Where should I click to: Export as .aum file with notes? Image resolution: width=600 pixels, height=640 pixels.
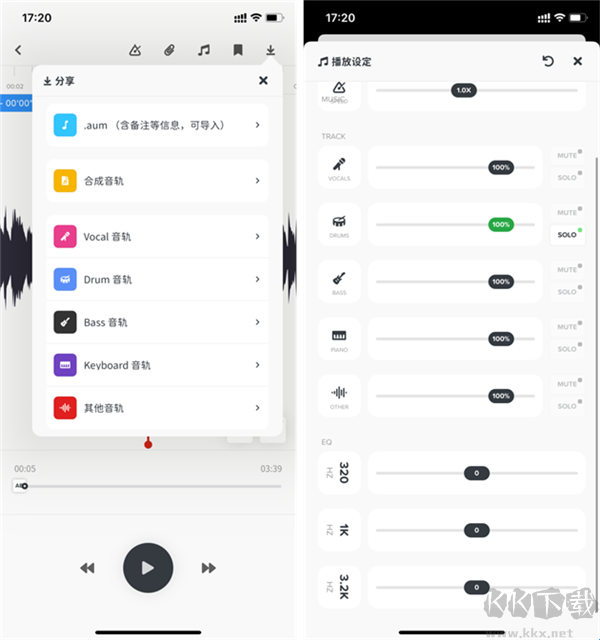157,125
